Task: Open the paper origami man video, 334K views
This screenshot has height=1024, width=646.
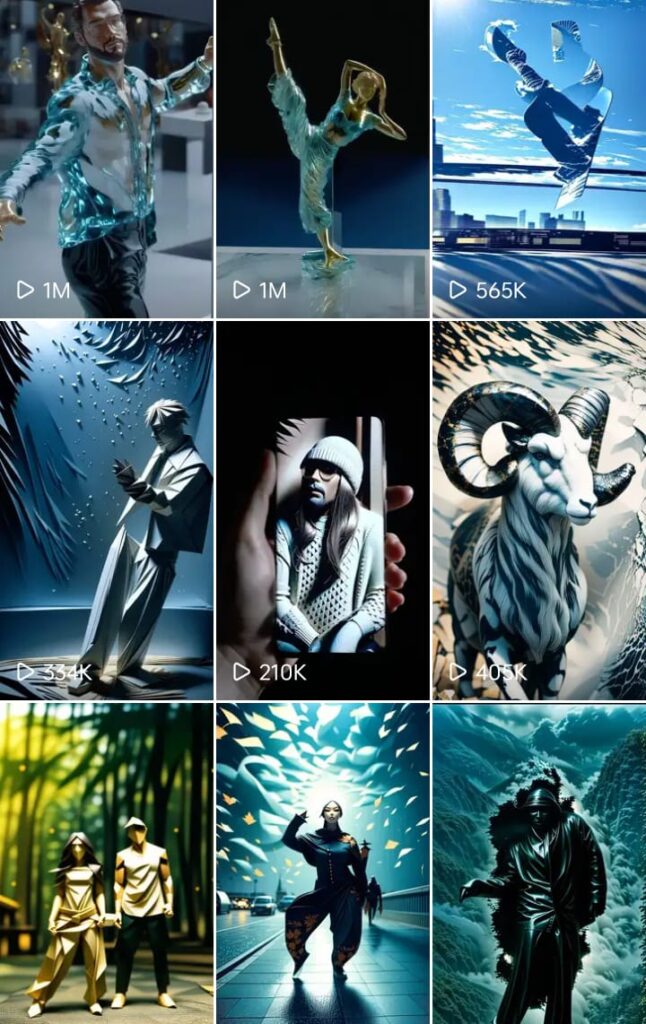Action: (x=106, y=510)
